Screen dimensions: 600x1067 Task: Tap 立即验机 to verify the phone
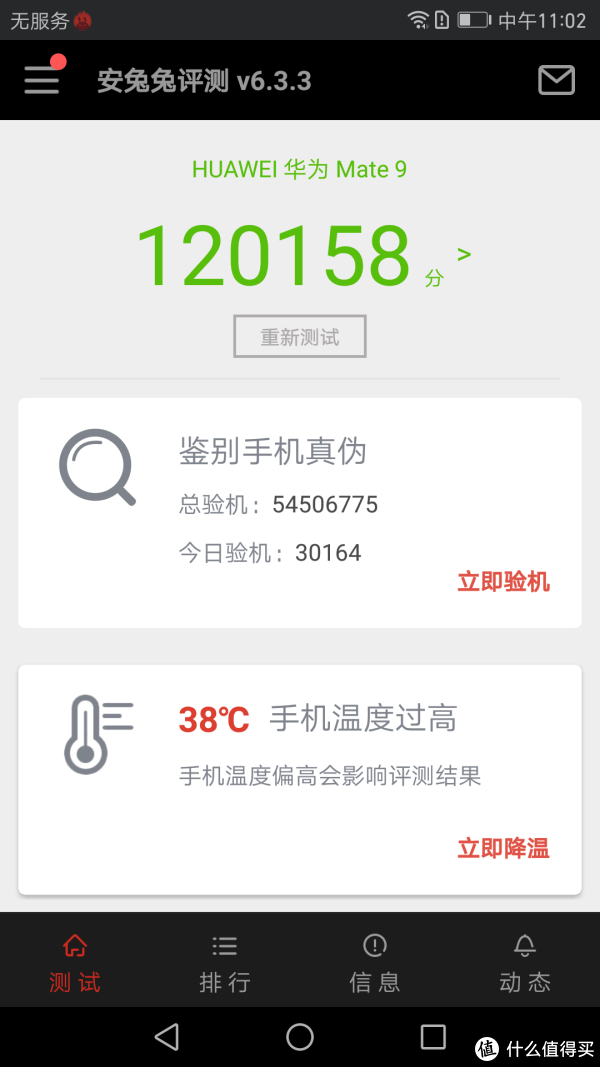[503, 582]
